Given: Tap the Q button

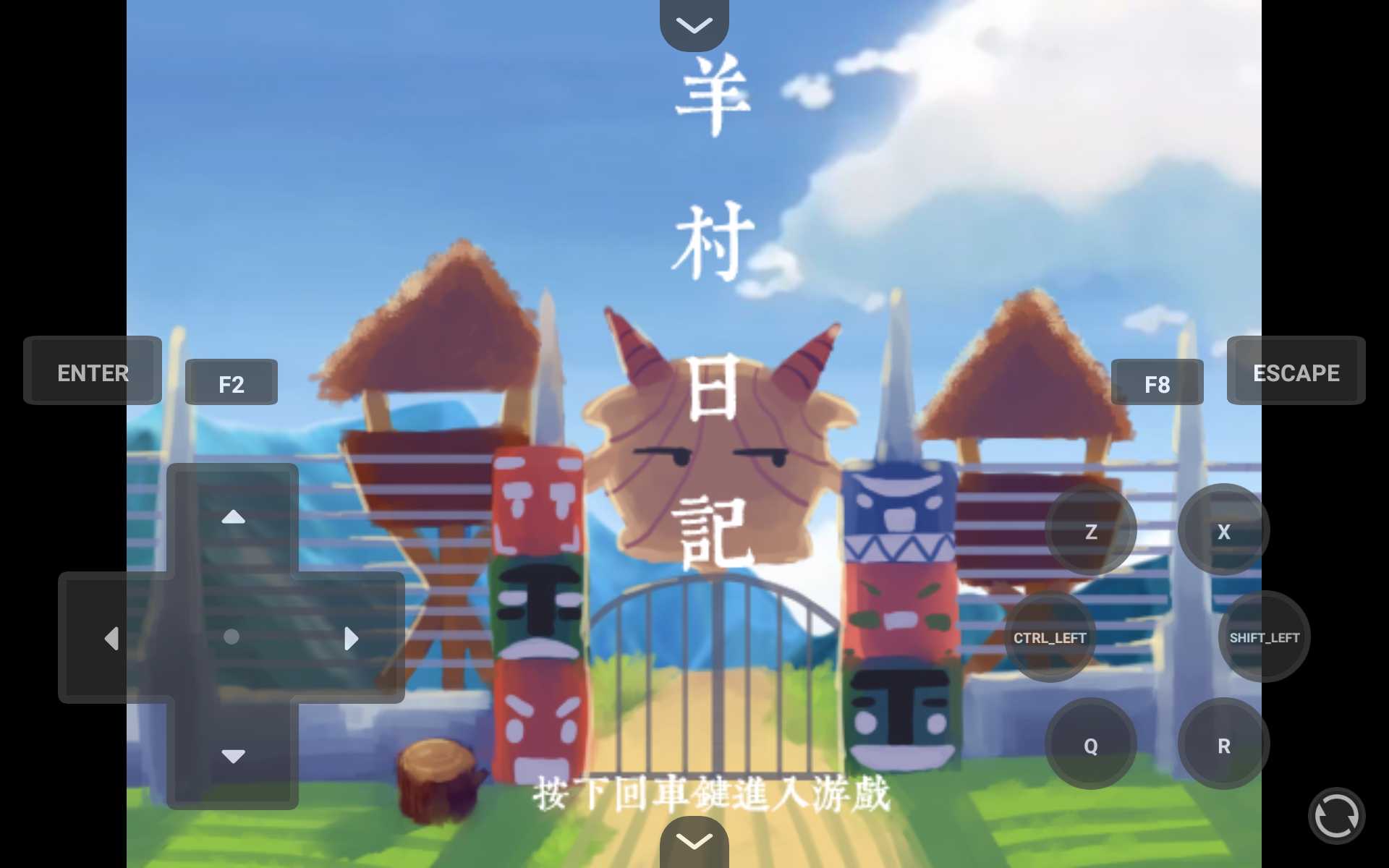Looking at the screenshot, I should (x=1090, y=745).
